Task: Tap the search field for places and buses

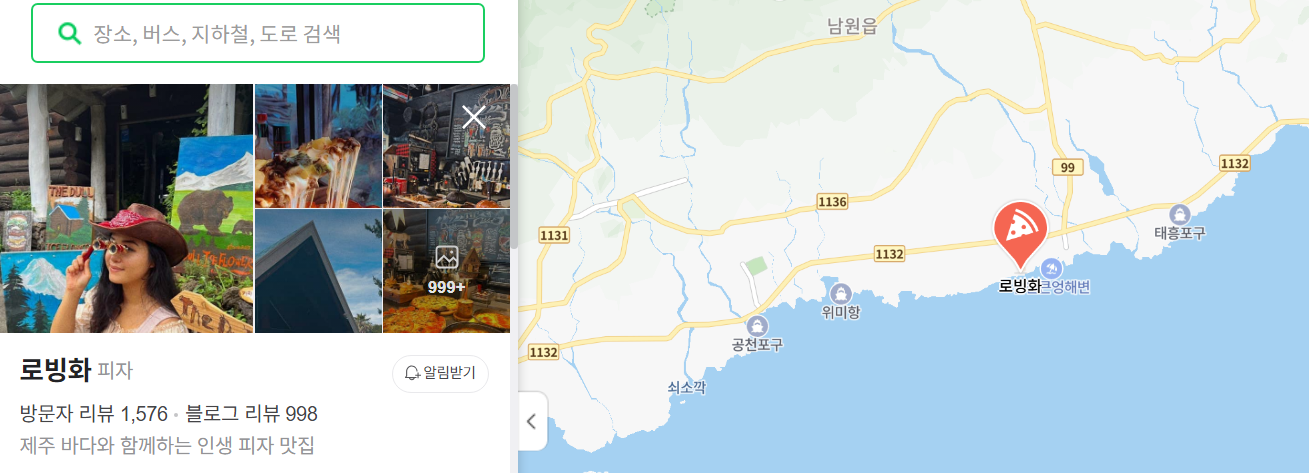Action: point(270,34)
